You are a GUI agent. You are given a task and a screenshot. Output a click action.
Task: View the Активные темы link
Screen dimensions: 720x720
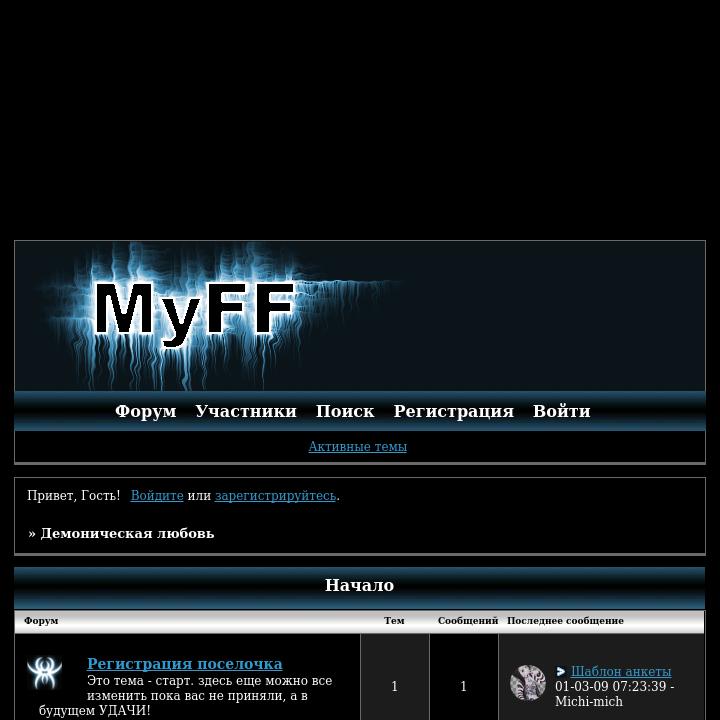pos(357,447)
